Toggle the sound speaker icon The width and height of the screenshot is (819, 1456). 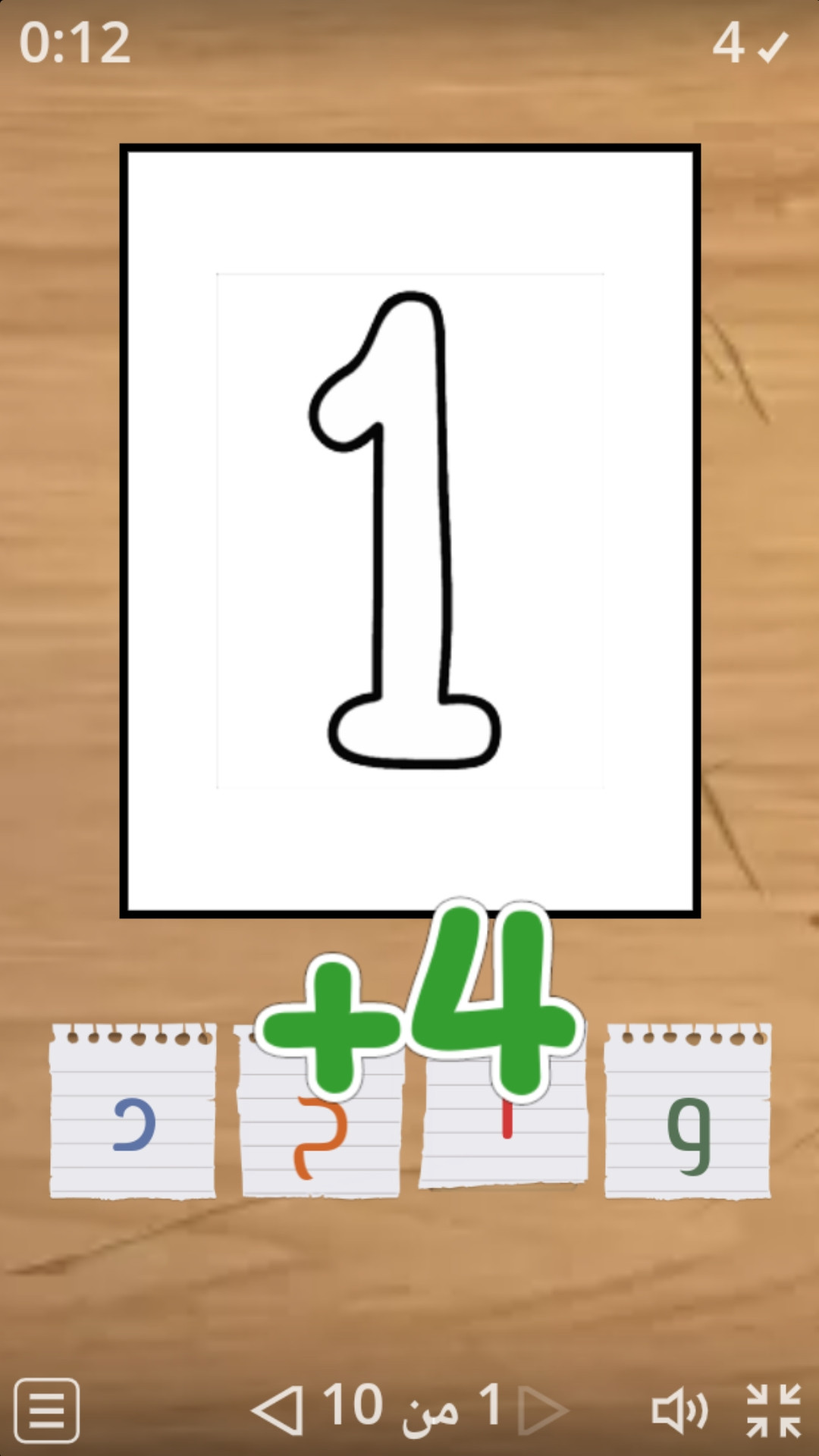pos(679,1410)
